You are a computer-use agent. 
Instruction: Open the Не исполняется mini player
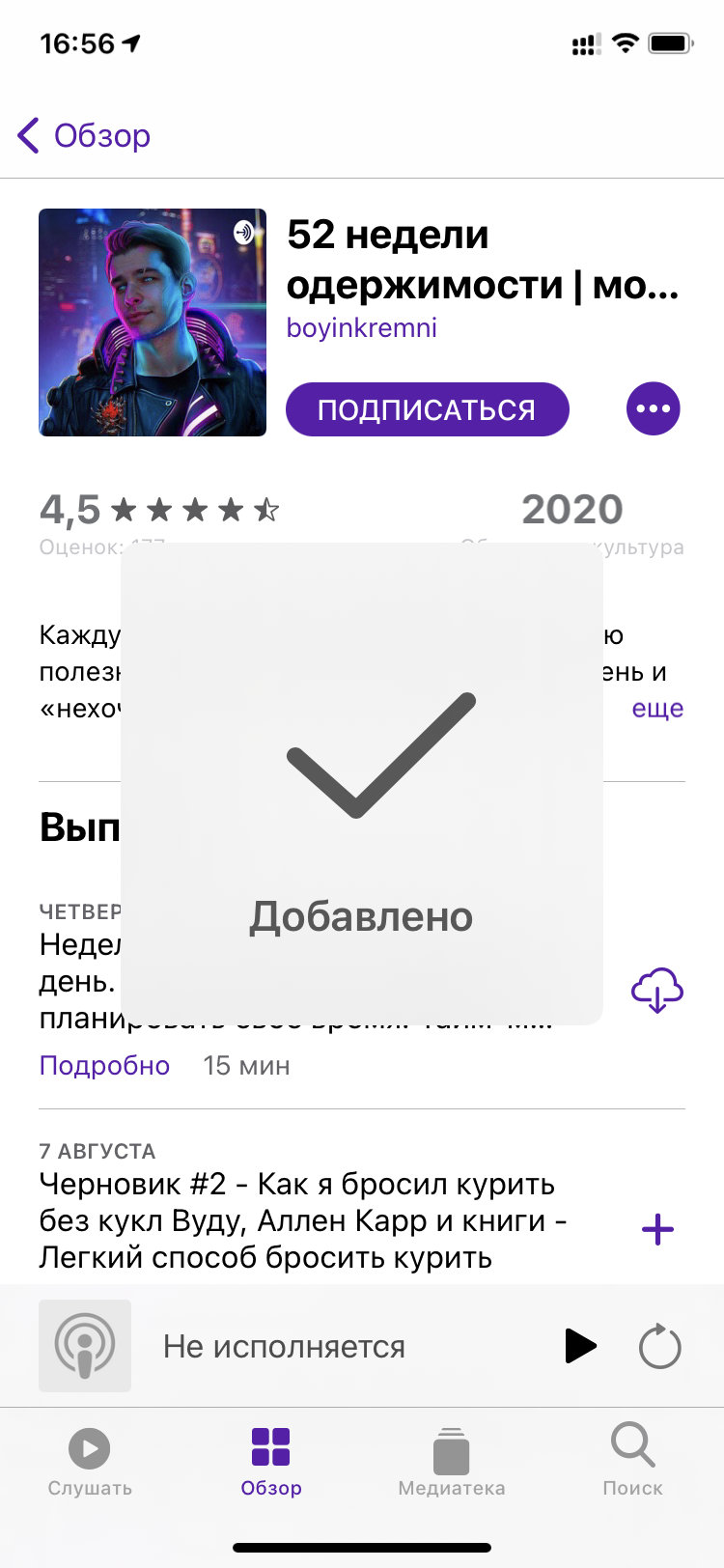[x=284, y=1346]
